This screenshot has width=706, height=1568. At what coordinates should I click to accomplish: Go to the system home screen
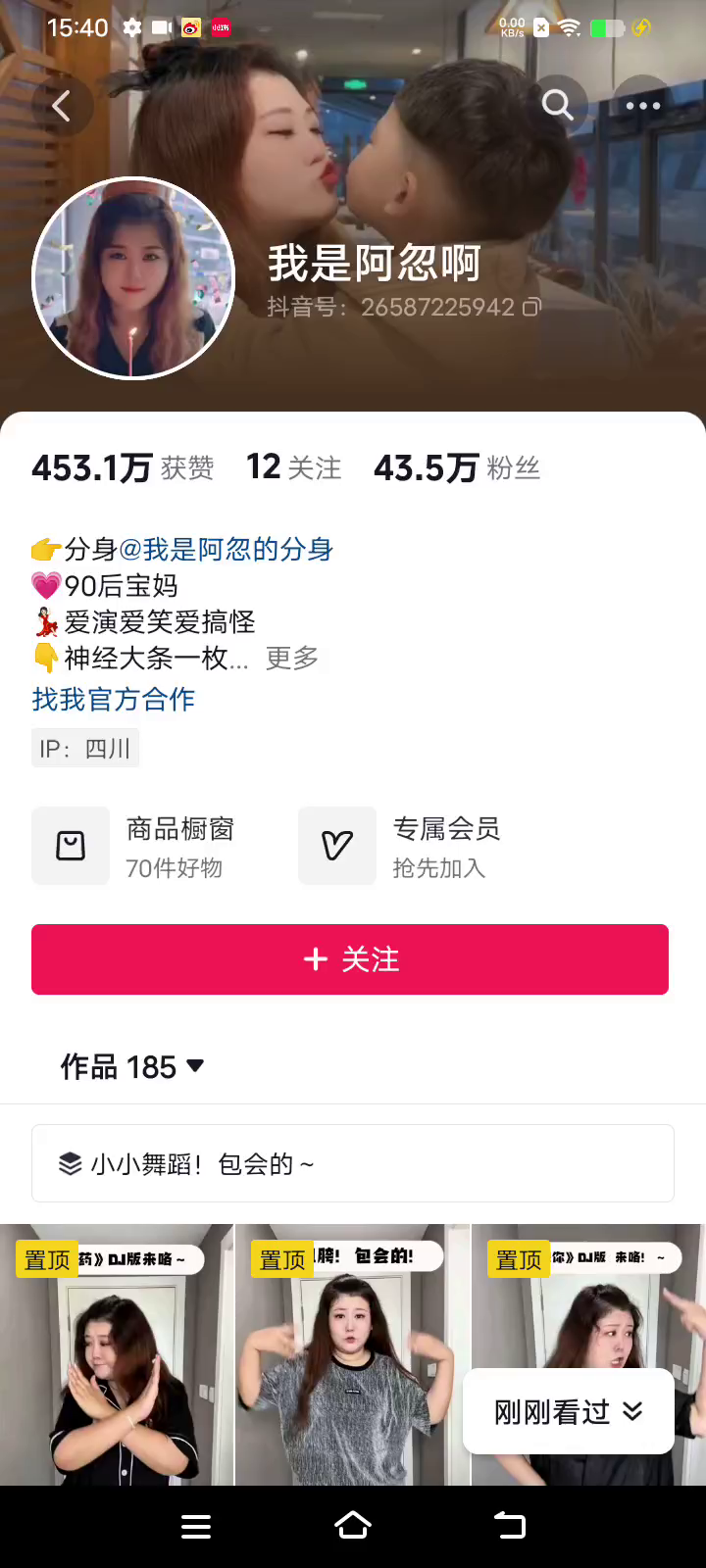(x=353, y=1526)
